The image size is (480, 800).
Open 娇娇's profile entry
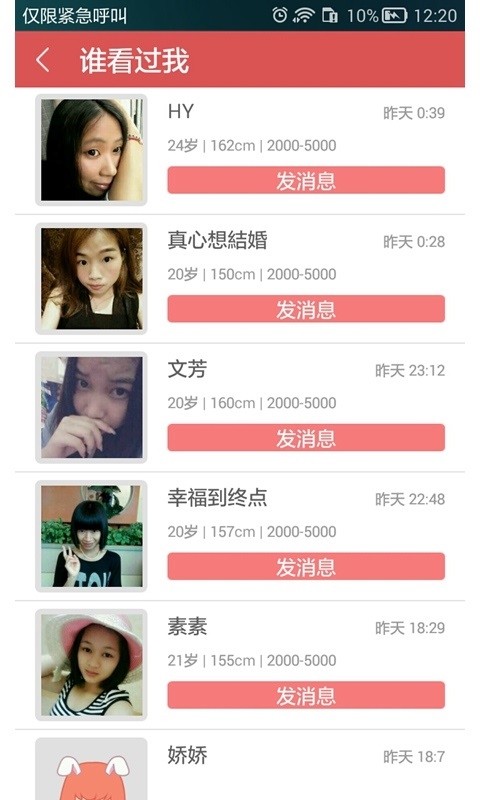tap(240, 765)
